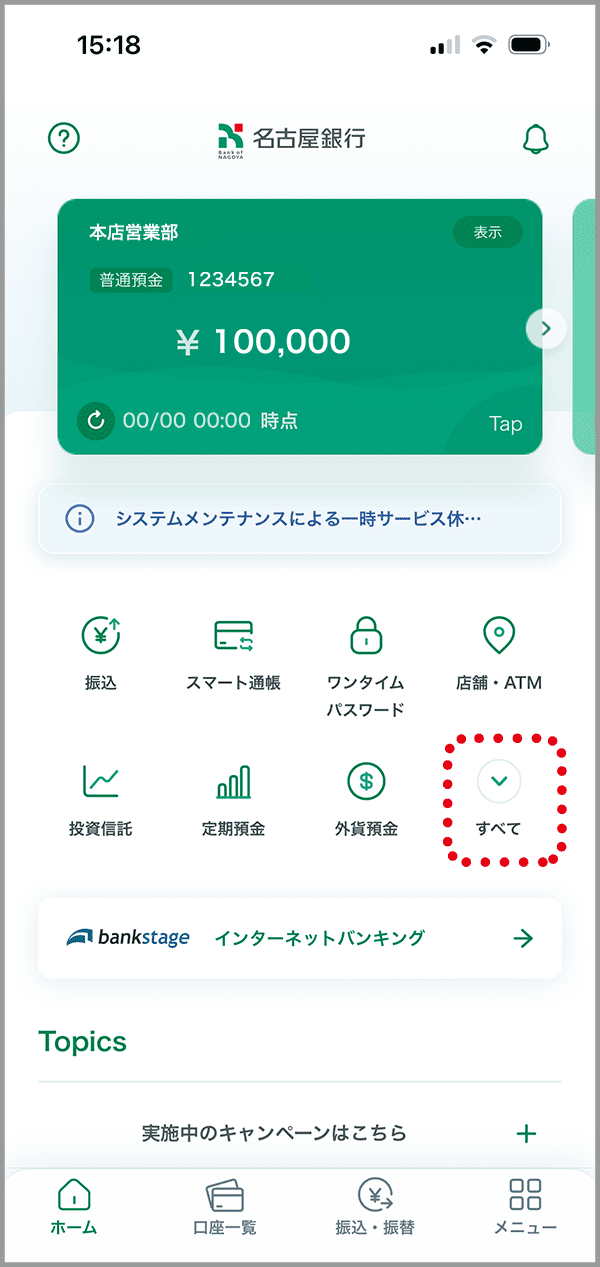Open the notifications bell

(536, 139)
